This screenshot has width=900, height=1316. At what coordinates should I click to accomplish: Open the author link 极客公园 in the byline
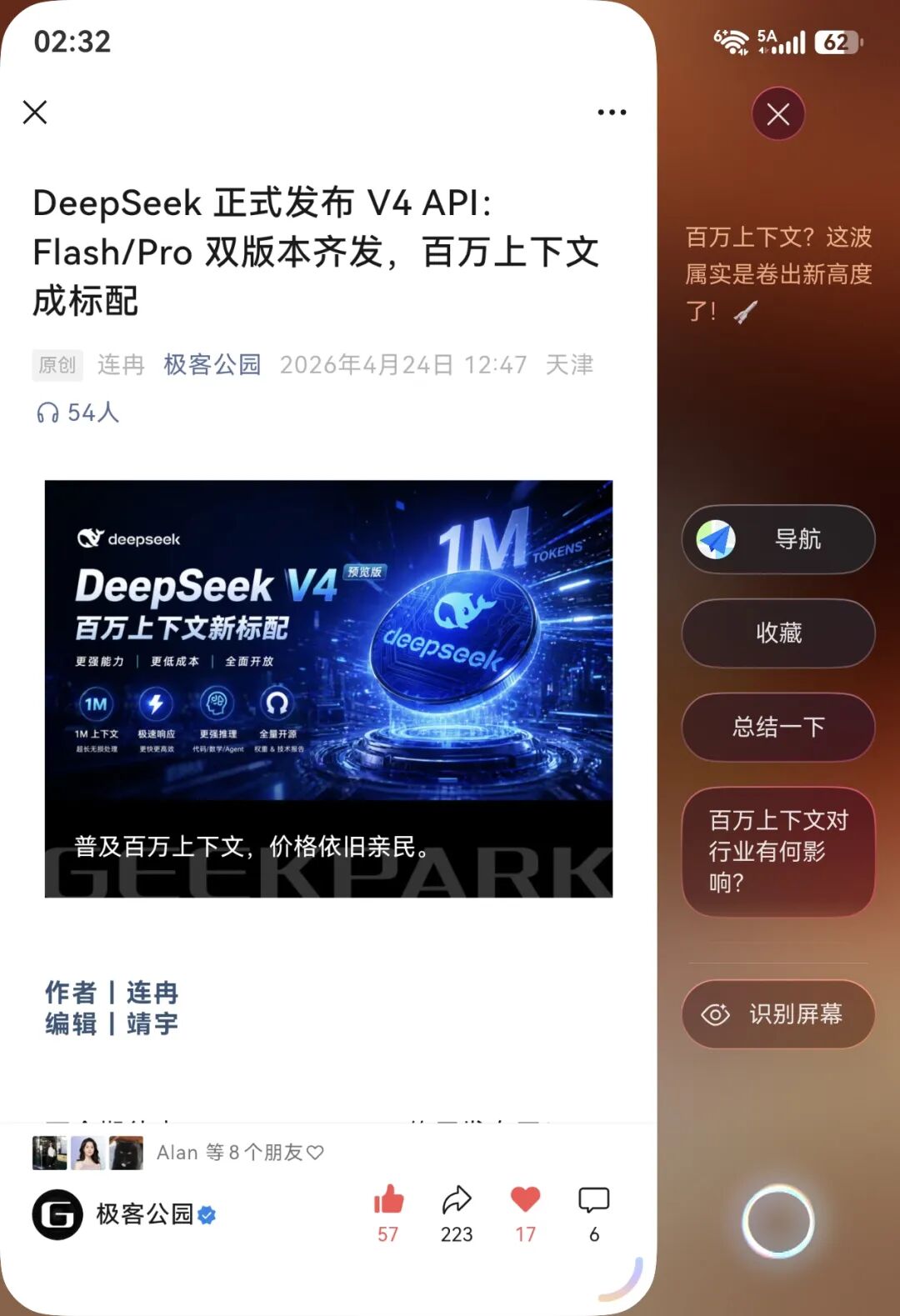pyautogui.click(x=210, y=364)
